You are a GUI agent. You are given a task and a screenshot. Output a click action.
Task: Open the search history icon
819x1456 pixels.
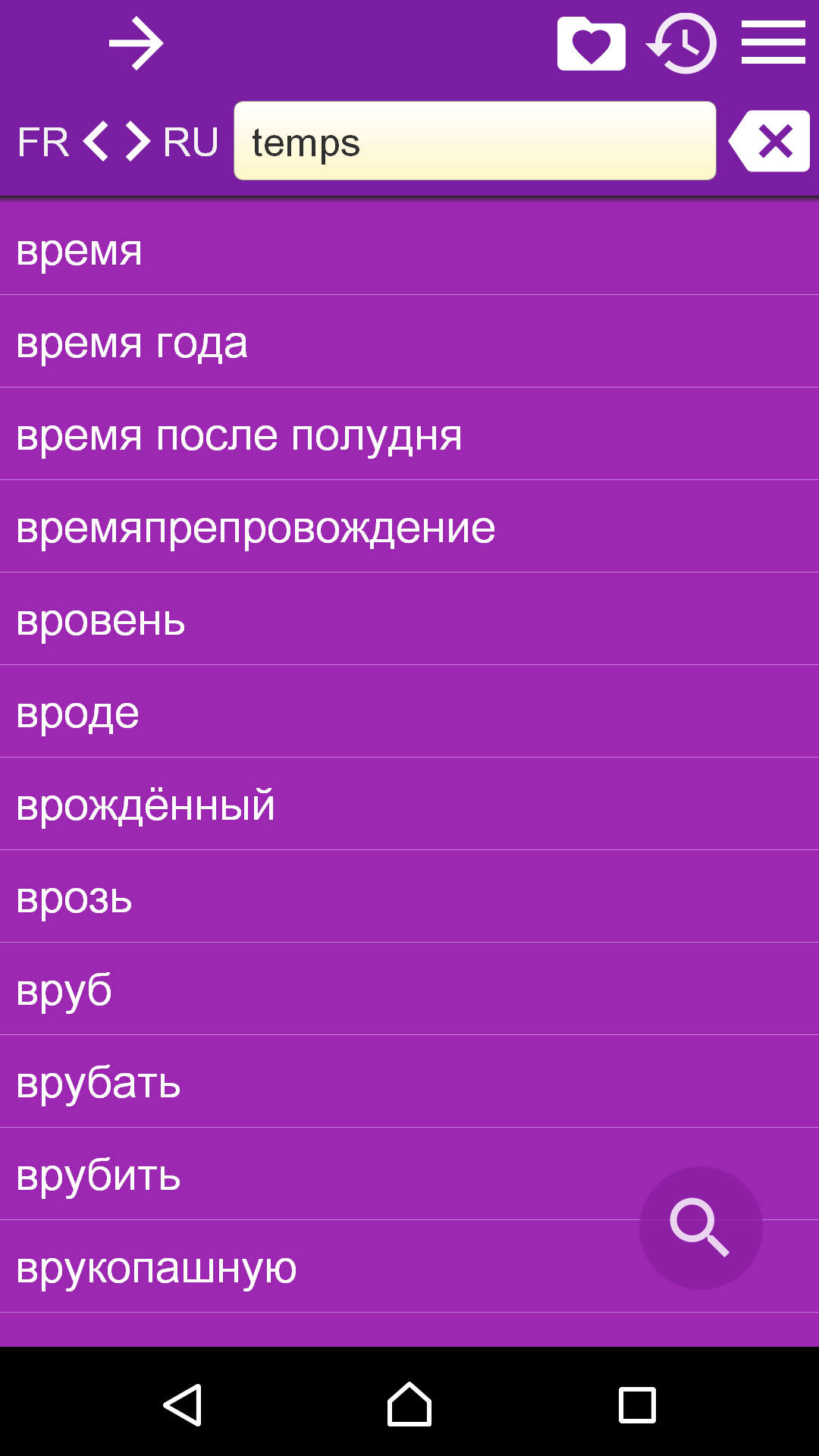pos(682,43)
